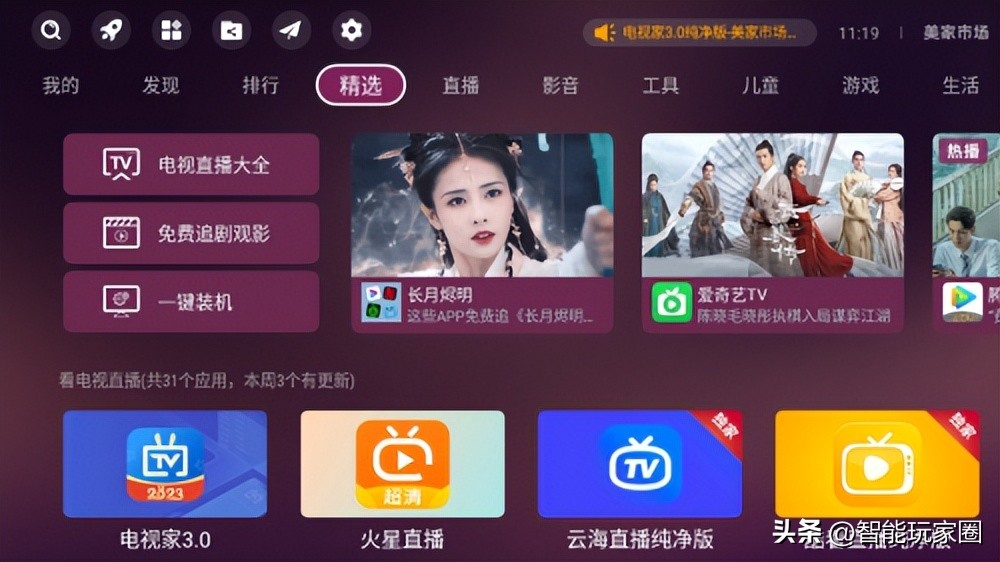
Task: Go to the 发现 tab
Action: 160,86
